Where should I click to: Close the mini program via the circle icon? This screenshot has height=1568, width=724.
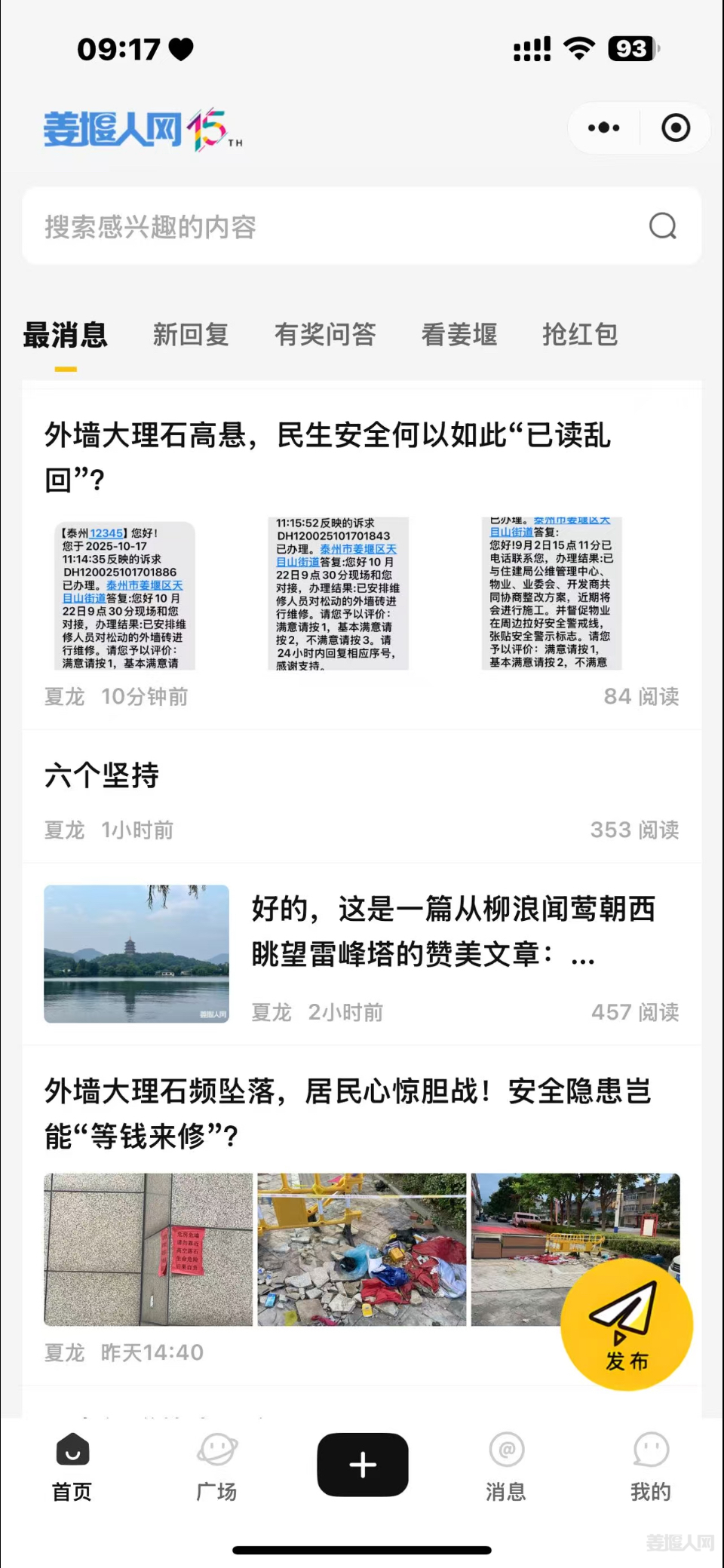click(x=676, y=127)
